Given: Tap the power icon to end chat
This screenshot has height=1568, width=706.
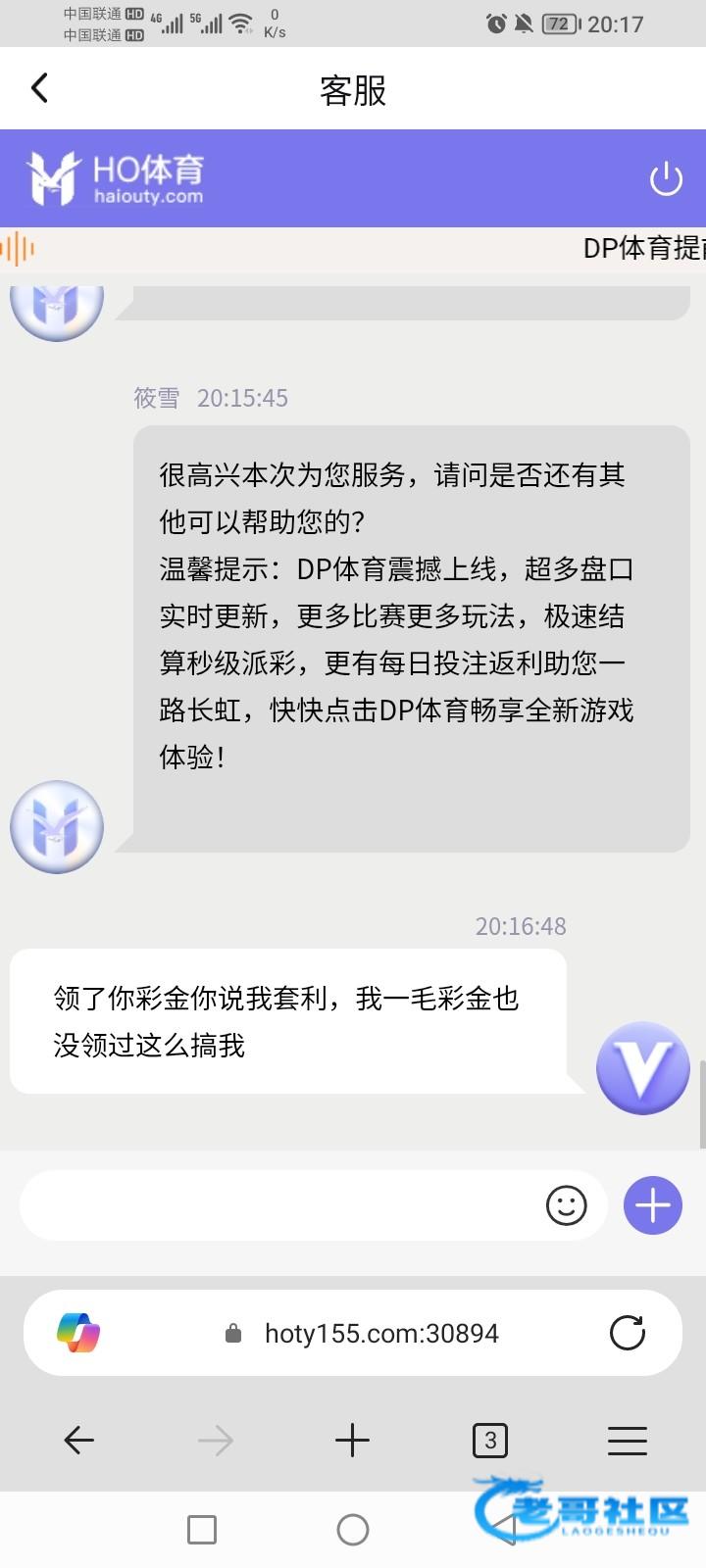Looking at the screenshot, I should click(x=666, y=179).
